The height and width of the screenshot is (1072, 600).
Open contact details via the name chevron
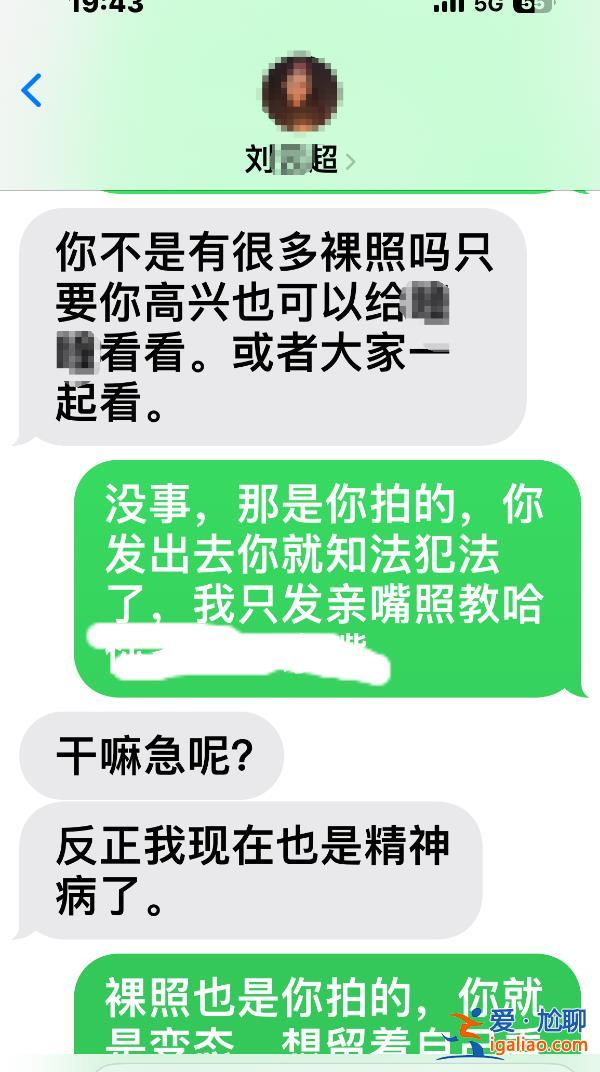349,160
